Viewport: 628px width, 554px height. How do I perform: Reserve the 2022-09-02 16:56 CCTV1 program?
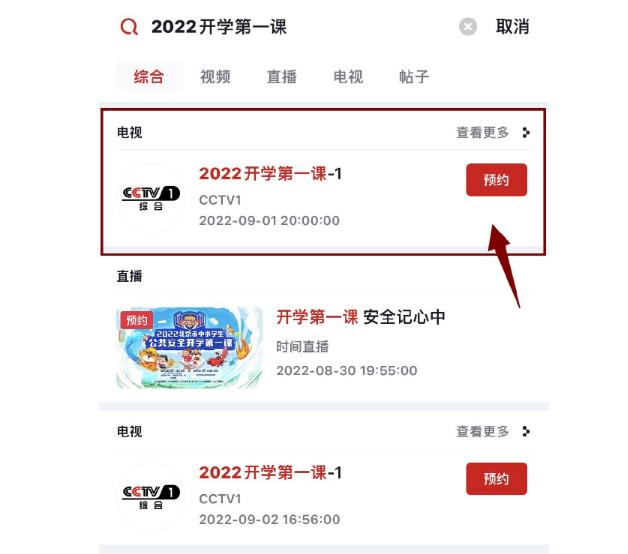pos(496,479)
